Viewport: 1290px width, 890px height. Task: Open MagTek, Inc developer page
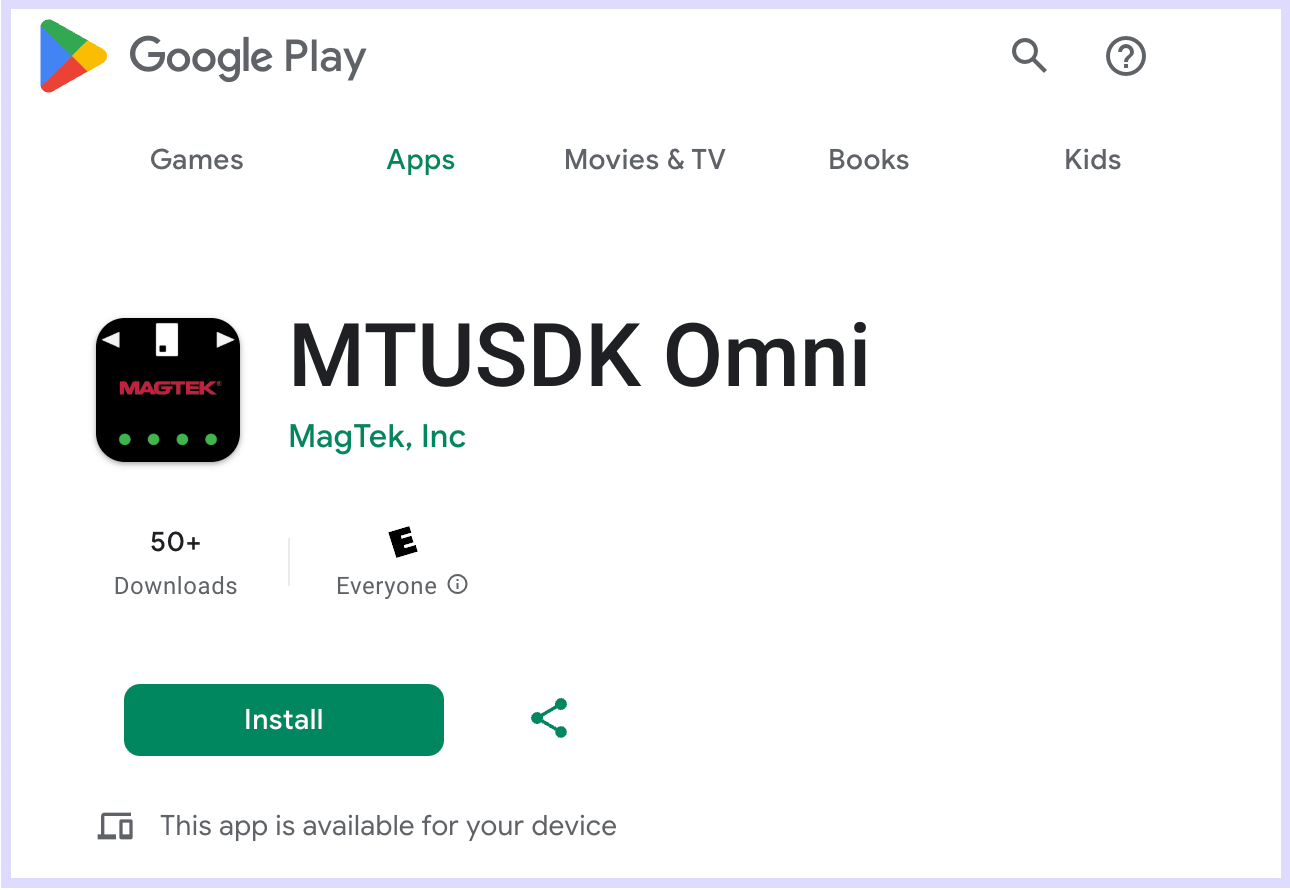click(x=377, y=437)
